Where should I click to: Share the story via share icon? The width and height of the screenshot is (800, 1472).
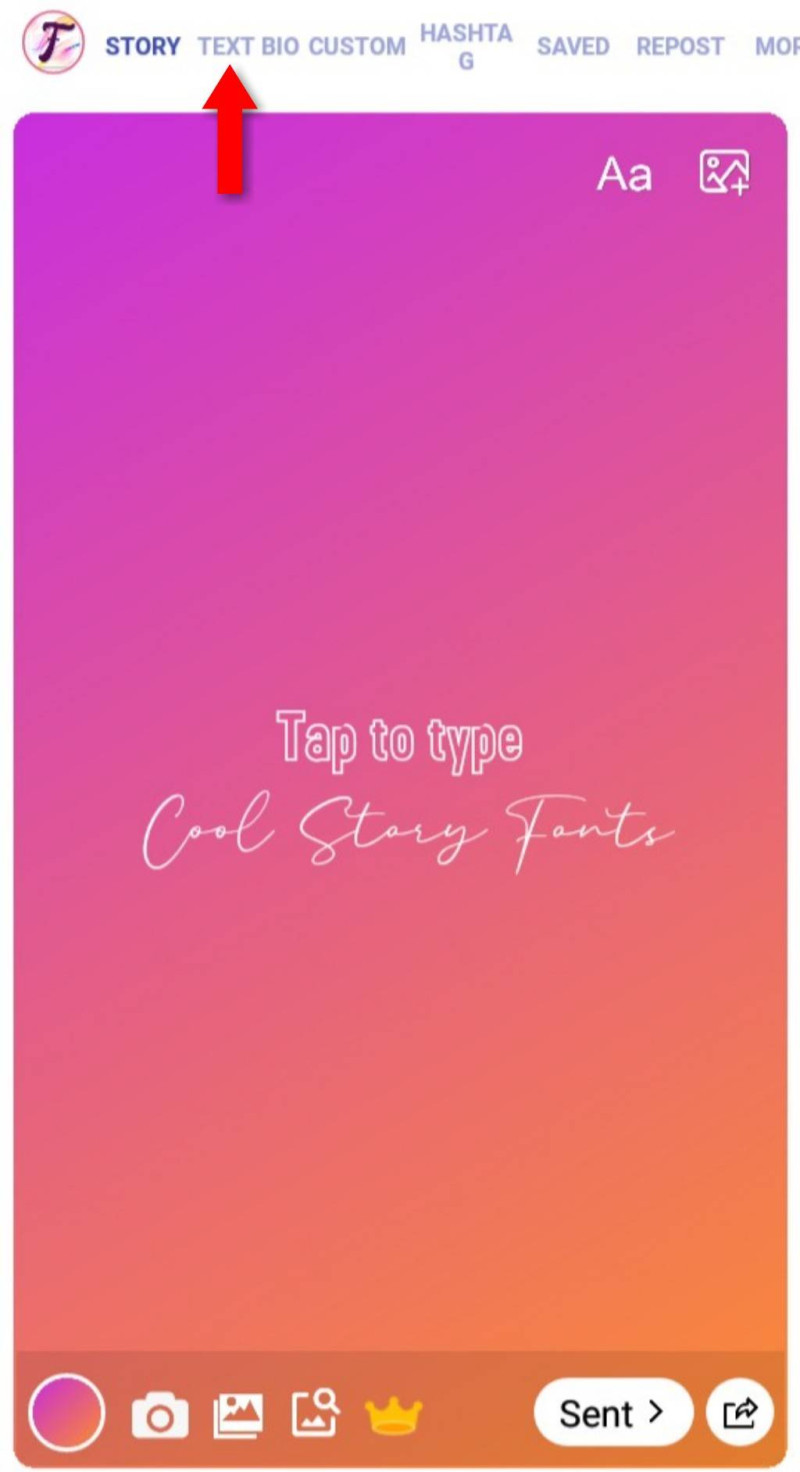[740, 1413]
